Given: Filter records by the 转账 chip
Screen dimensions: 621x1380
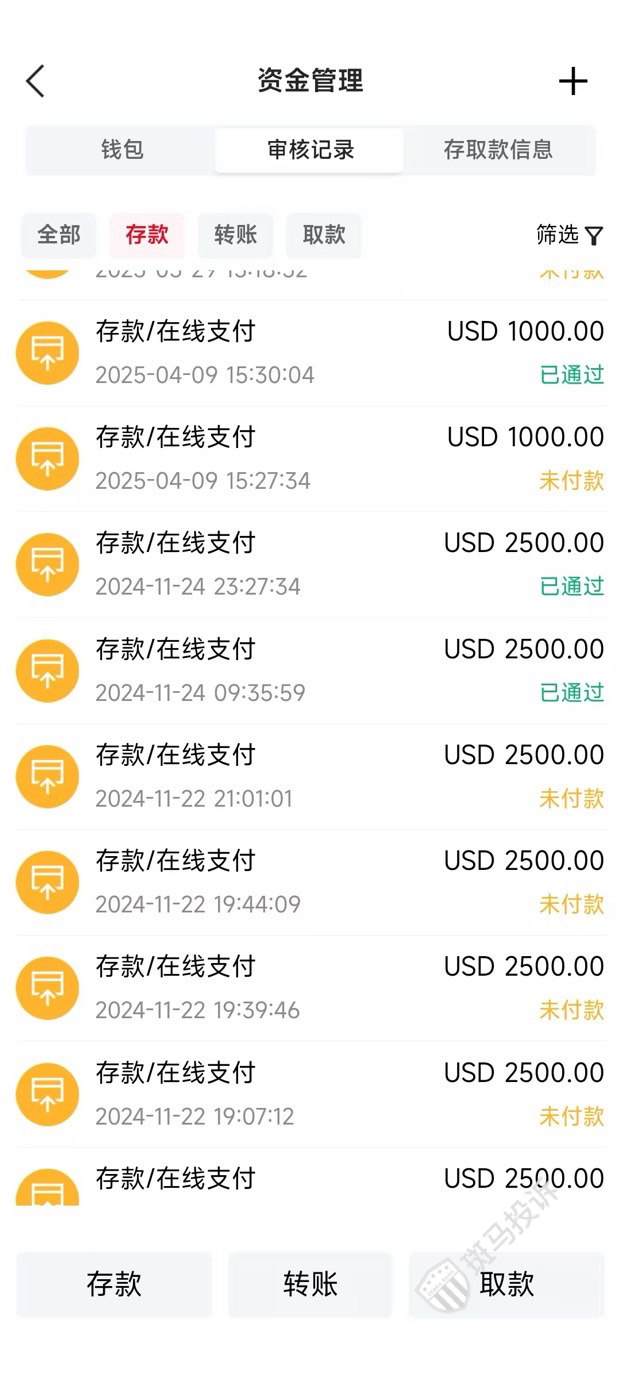Looking at the screenshot, I should [x=236, y=235].
